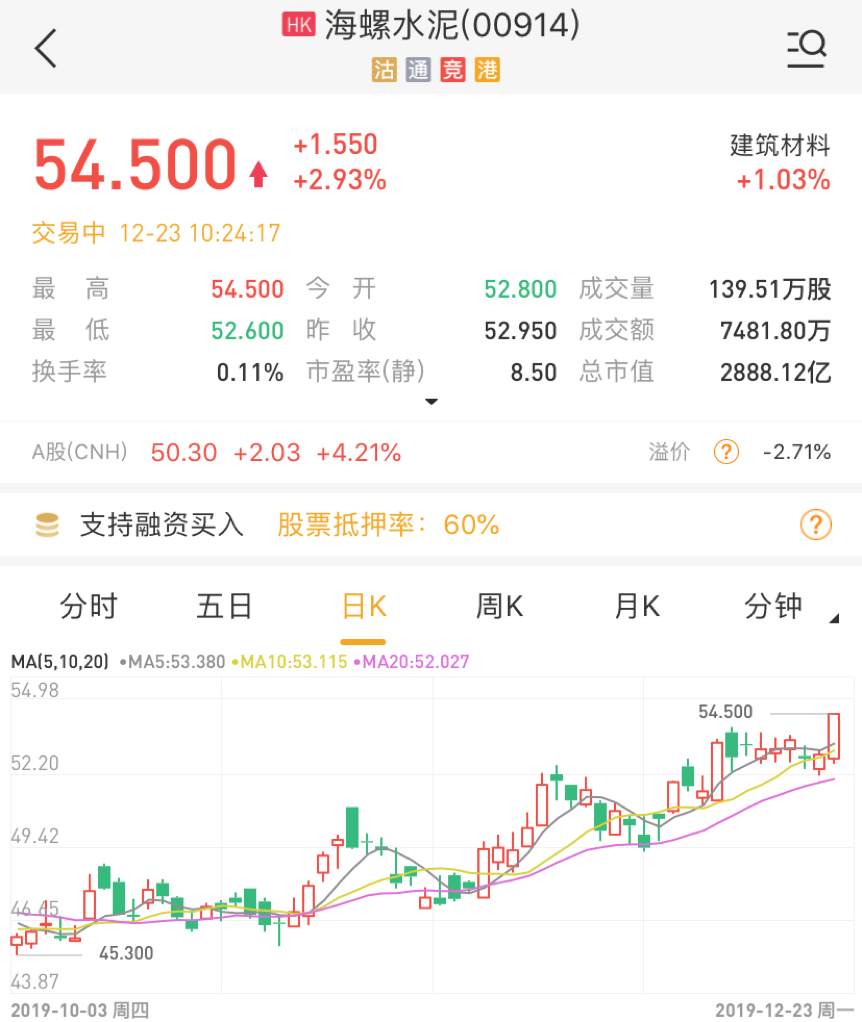This screenshot has height=1022, width=862.
Task: Select the 日K chart tab
Action: click(x=363, y=606)
